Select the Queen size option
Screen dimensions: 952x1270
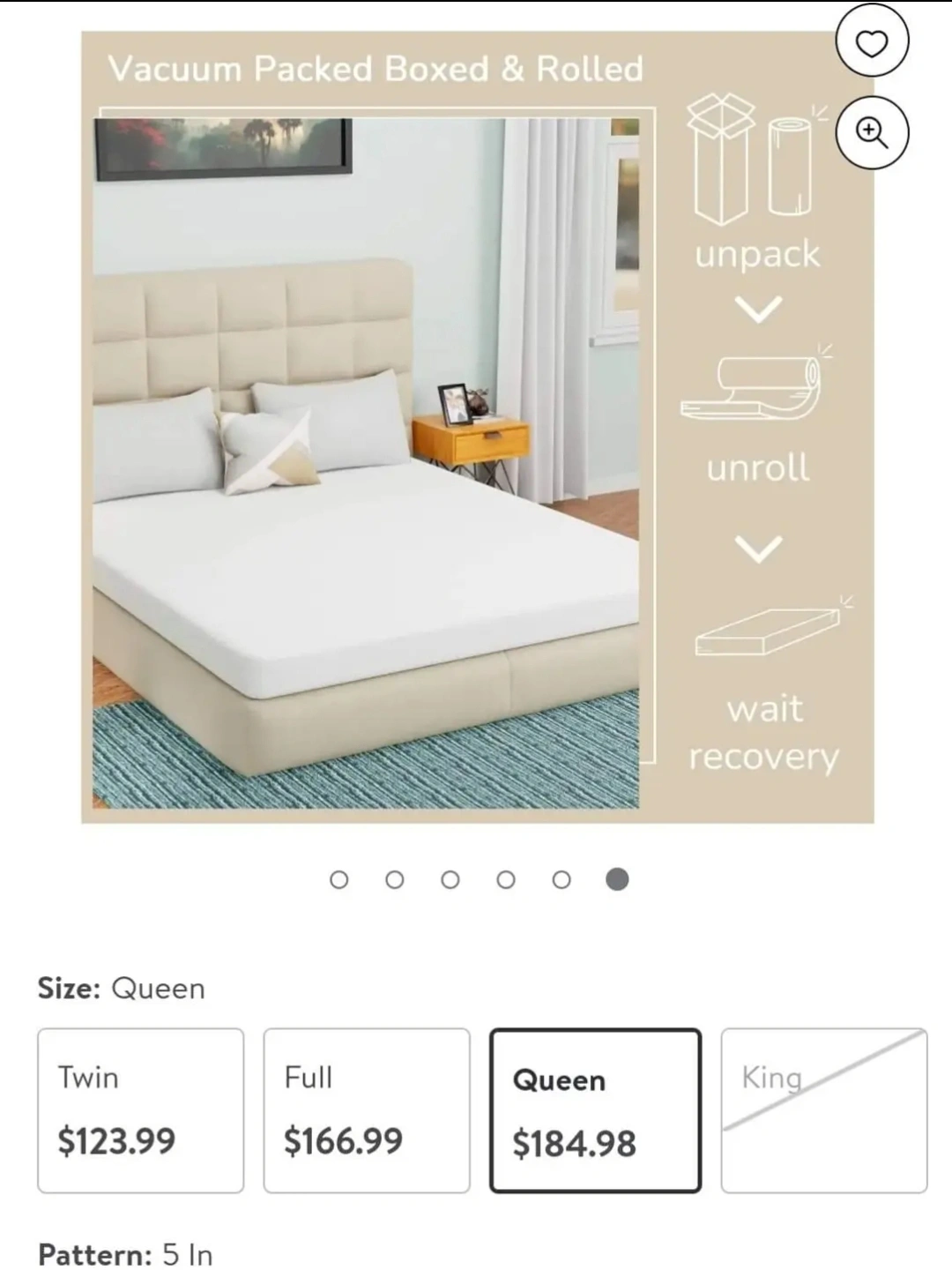click(595, 1110)
